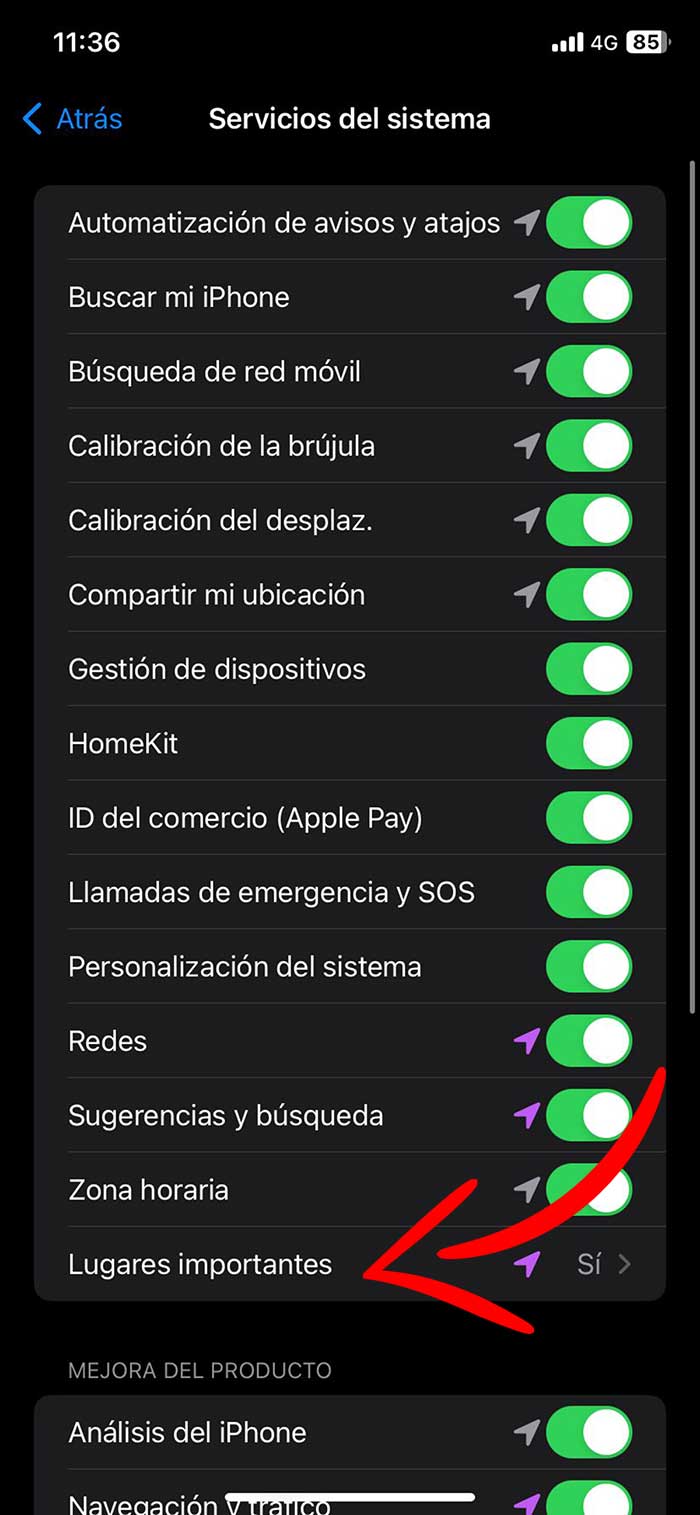The width and height of the screenshot is (700, 1515).
Task: Toggle Gestión de dispositivos switch
Action: coord(589,669)
